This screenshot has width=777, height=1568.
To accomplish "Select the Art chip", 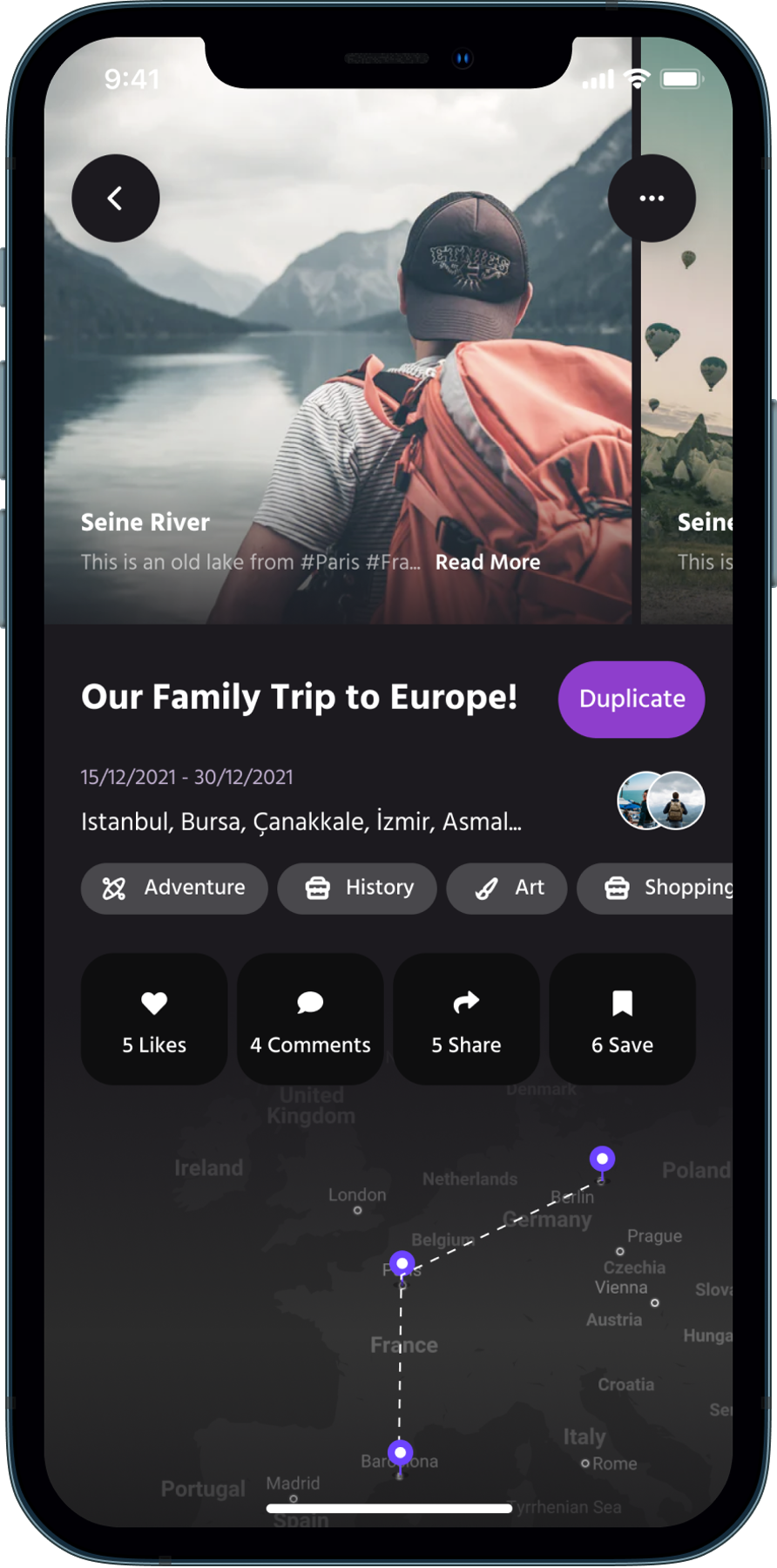I will [x=507, y=889].
